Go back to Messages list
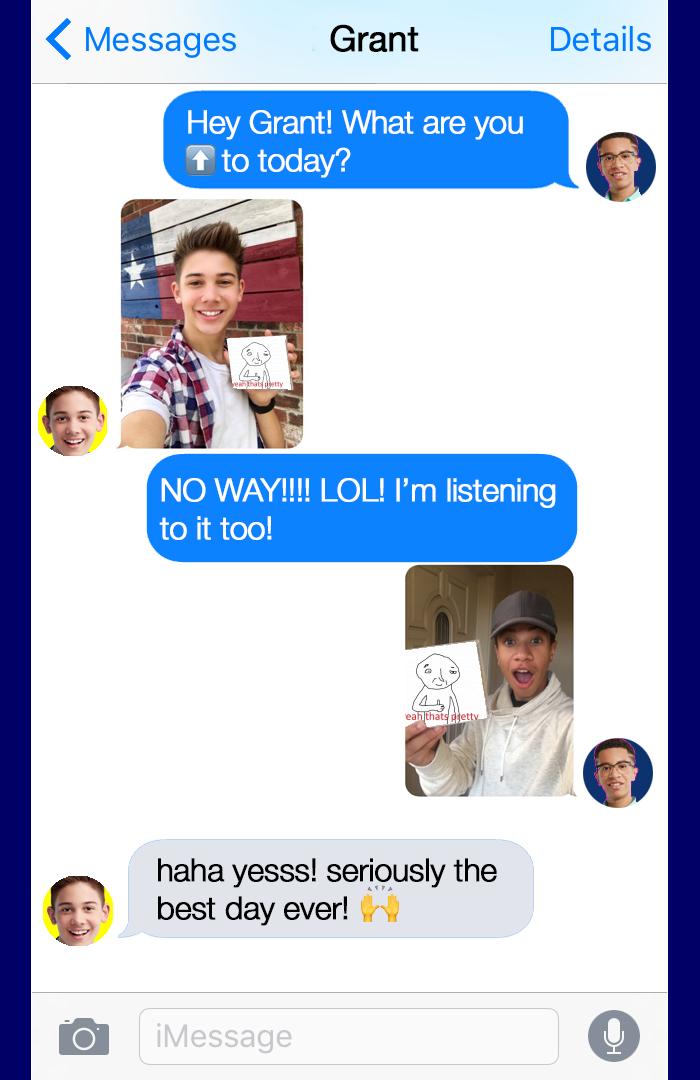 [x=141, y=39]
